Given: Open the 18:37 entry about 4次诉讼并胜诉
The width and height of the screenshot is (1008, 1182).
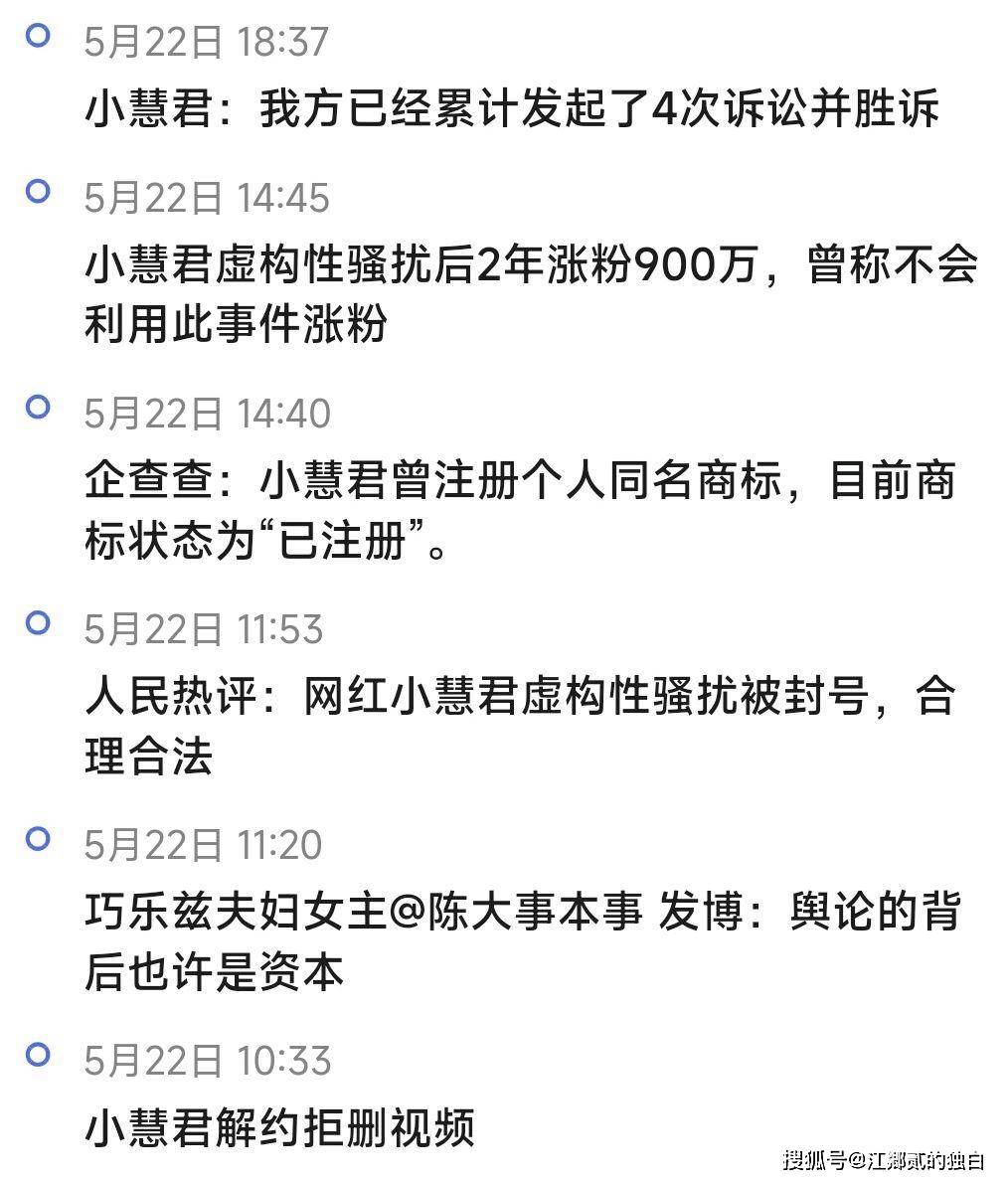Looking at the screenshot, I should 511,108.
